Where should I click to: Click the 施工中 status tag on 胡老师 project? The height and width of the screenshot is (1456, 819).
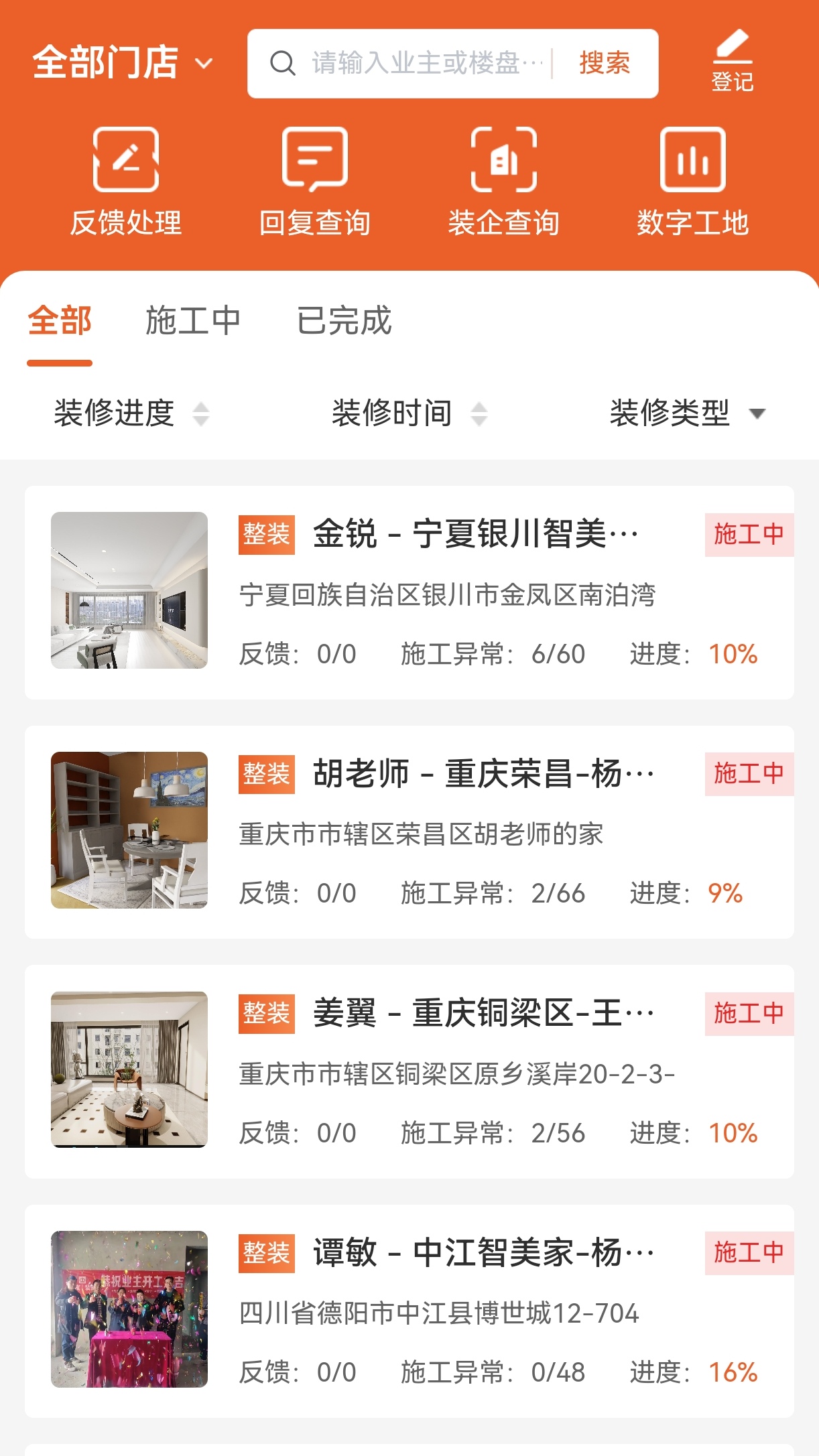(x=749, y=772)
